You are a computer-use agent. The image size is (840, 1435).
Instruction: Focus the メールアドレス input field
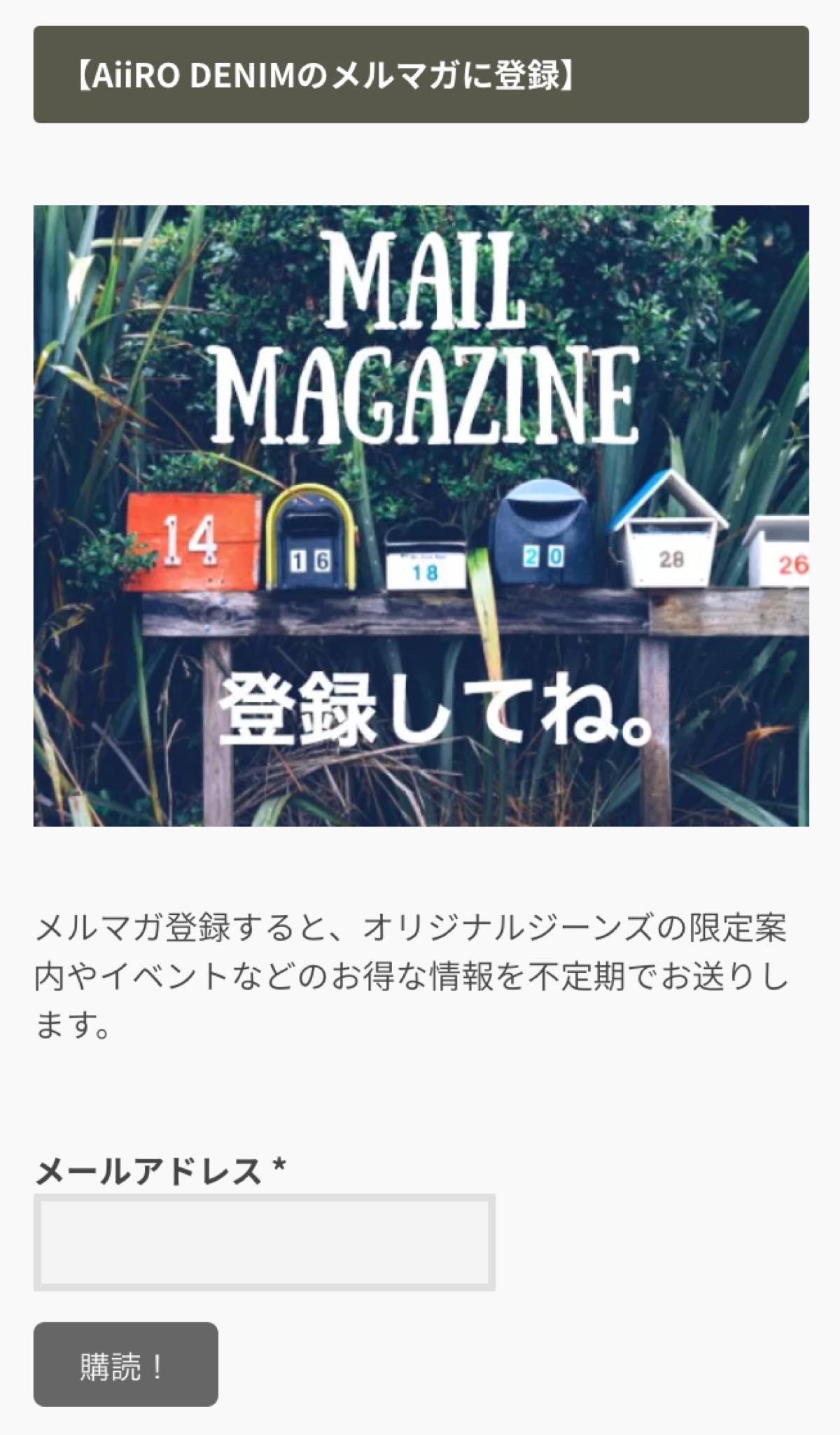265,1242
